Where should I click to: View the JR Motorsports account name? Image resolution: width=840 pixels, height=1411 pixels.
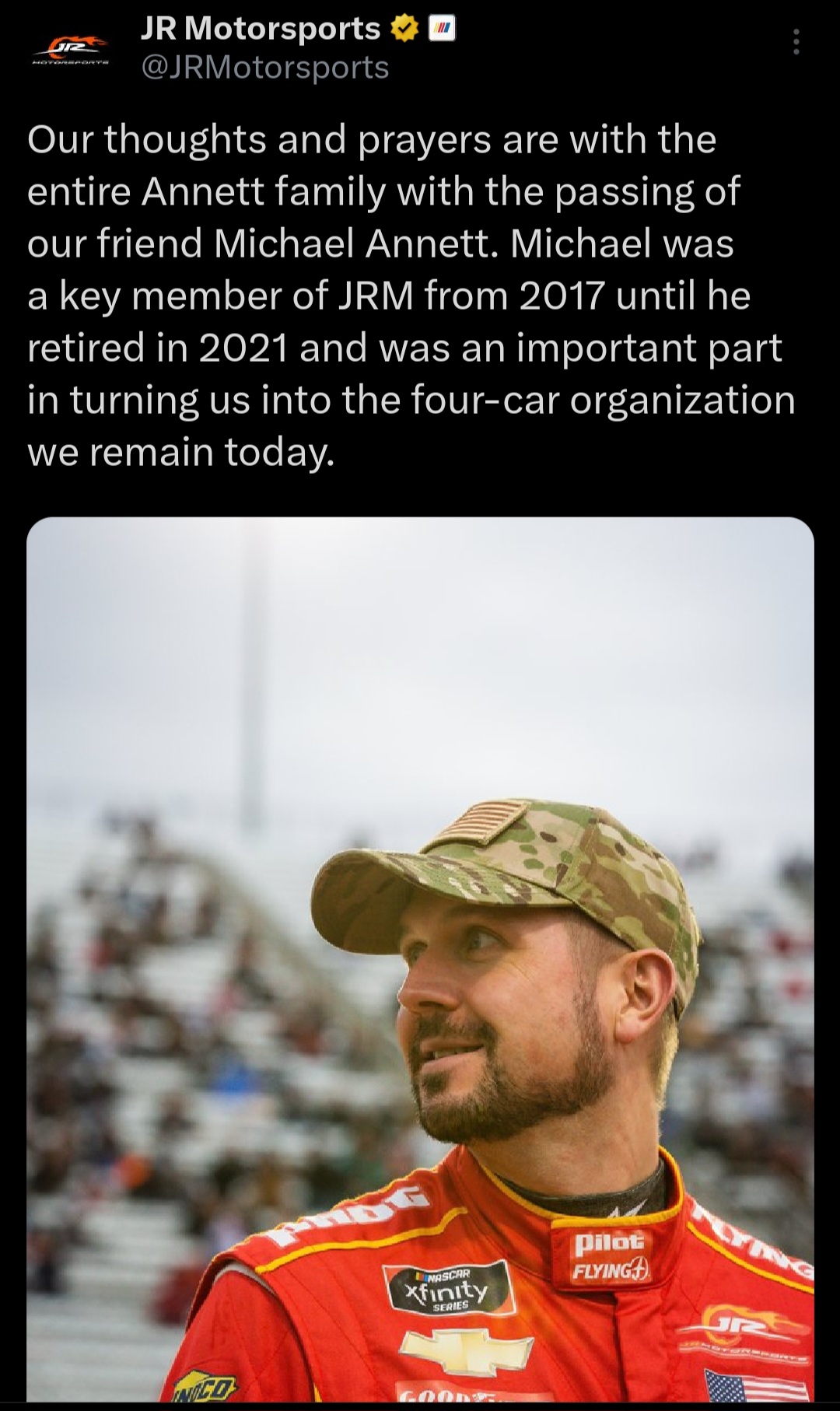click(260, 29)
